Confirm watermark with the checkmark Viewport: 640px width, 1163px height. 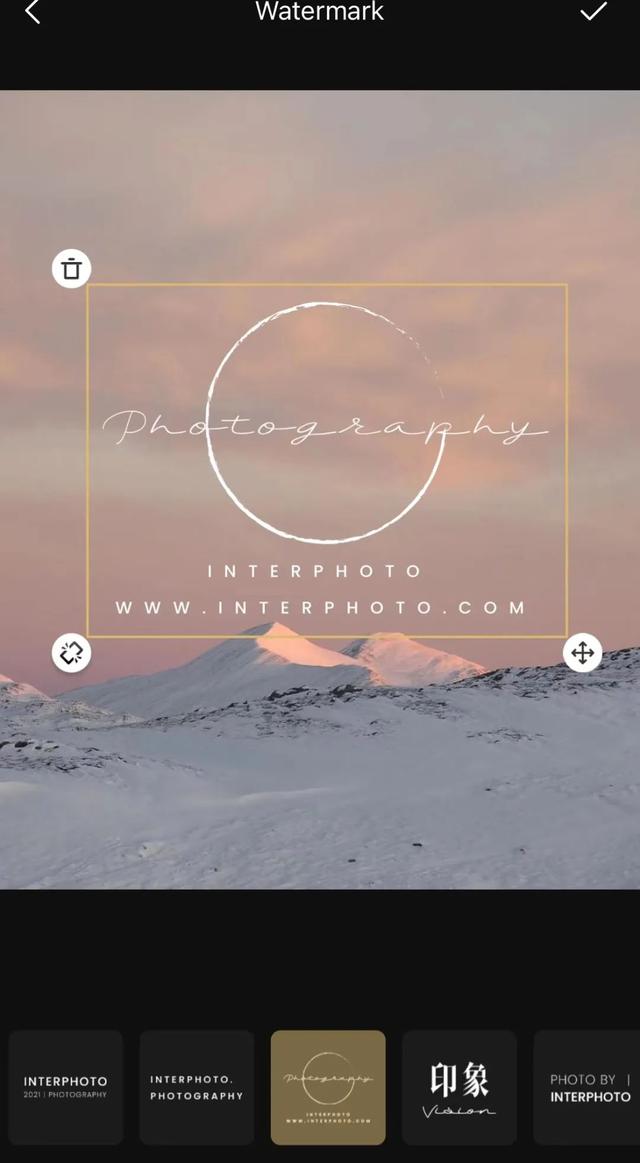594,11
